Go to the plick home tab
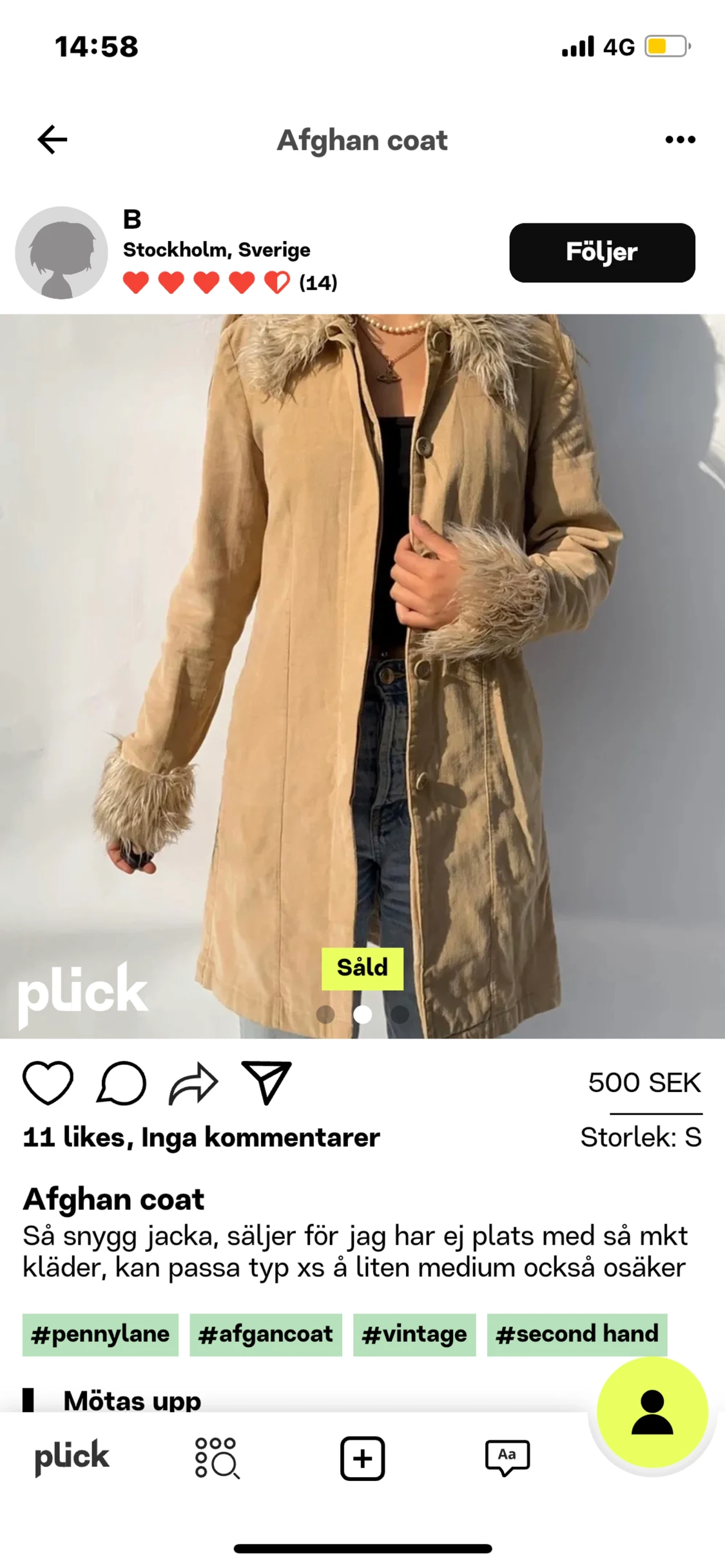725x1568 pixels. coord(72,1457)
